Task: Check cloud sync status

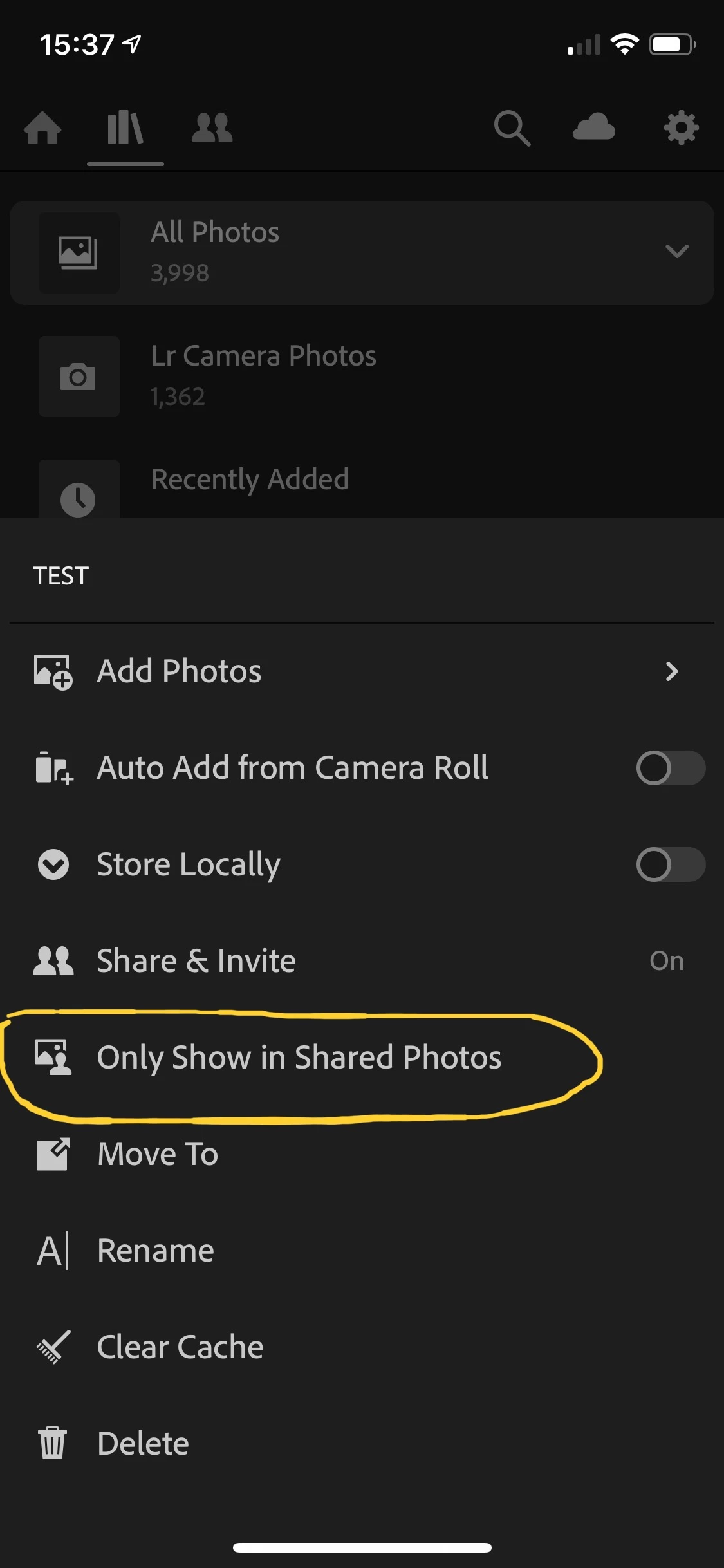Action: tap(593, 127)
